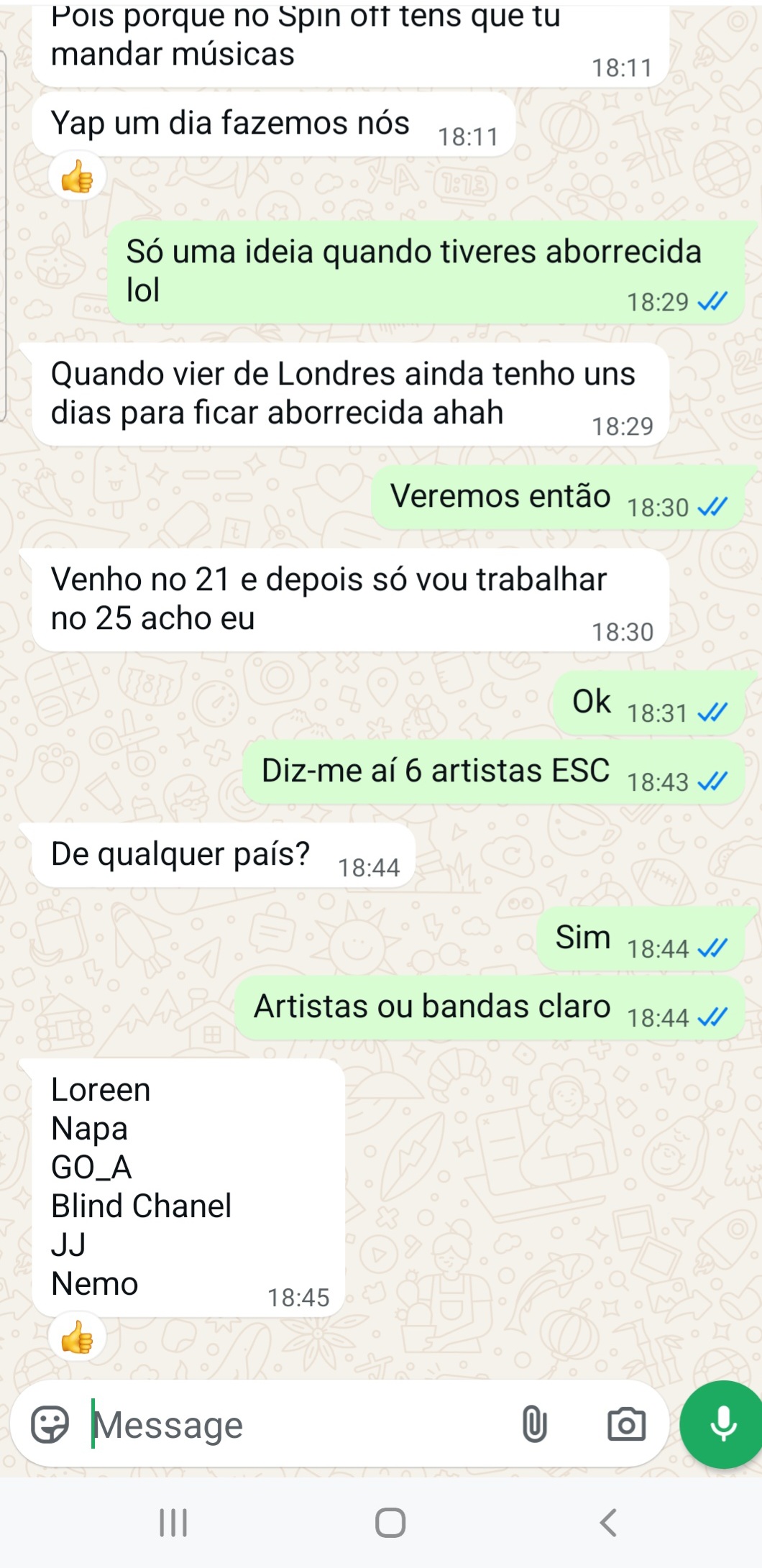View thumbs-up reaction under "Yap um dia fazemos nós"
Image resolution: width=762 pixels, height=1568 pixels.
(x=78, y=177)
